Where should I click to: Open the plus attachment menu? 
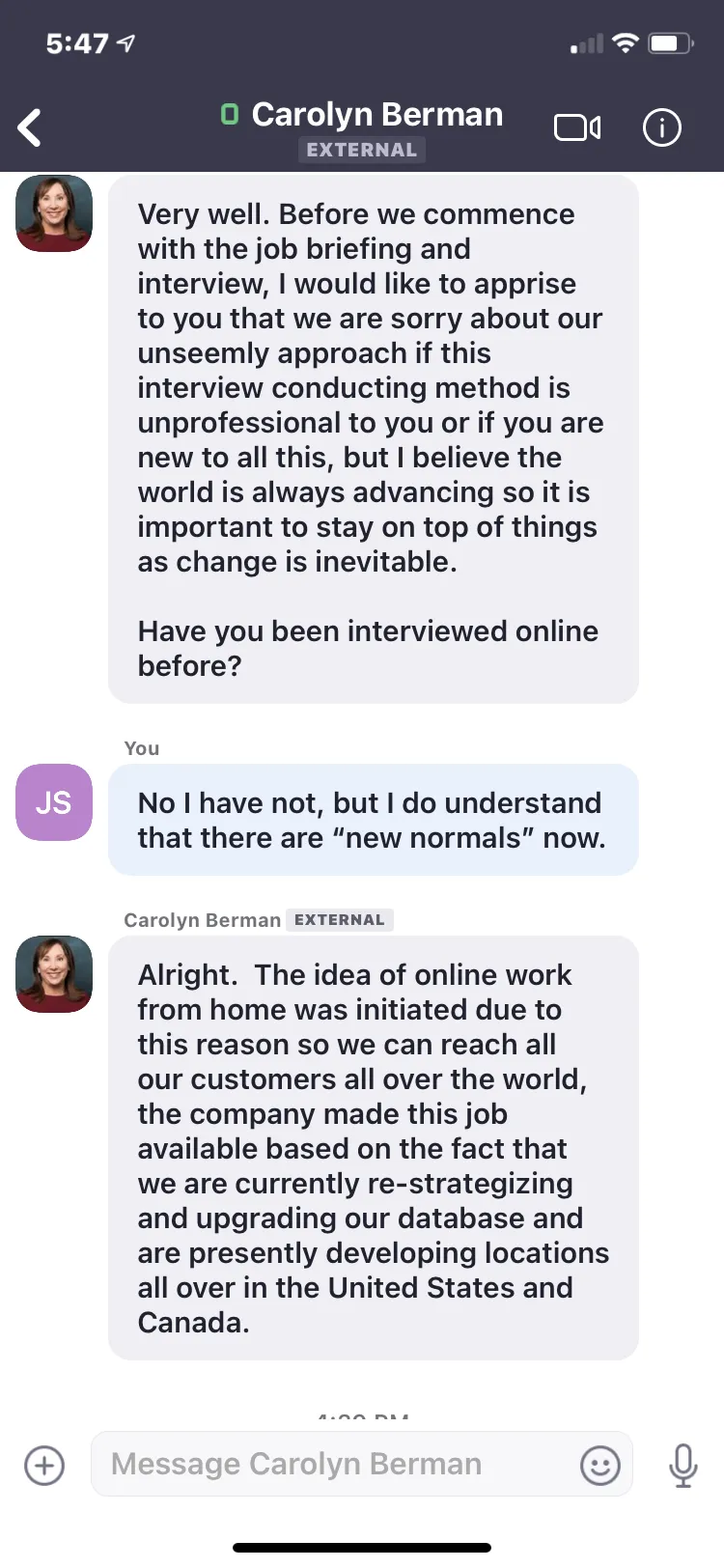click(44, 1466)
